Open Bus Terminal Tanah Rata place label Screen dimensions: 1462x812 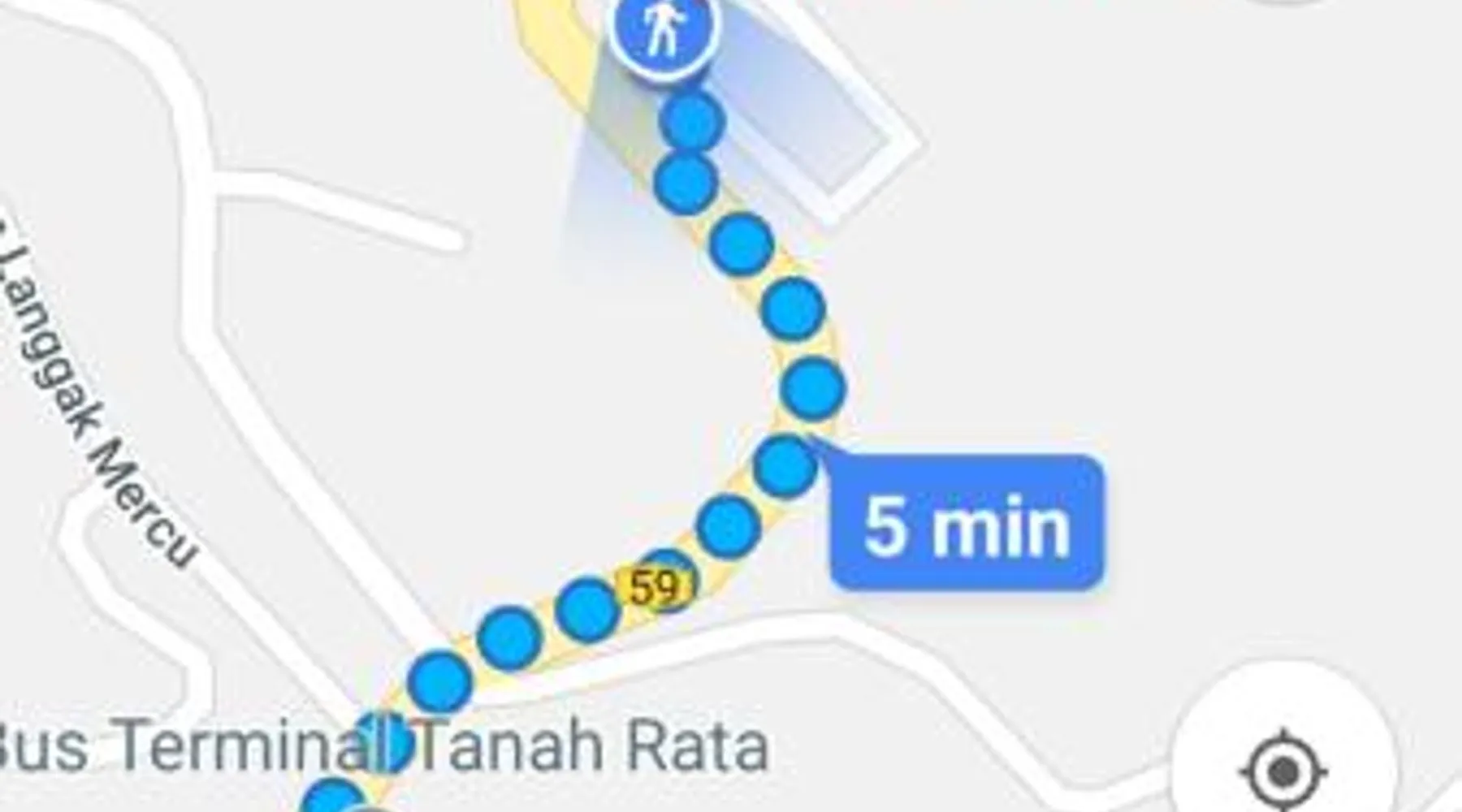382,747
